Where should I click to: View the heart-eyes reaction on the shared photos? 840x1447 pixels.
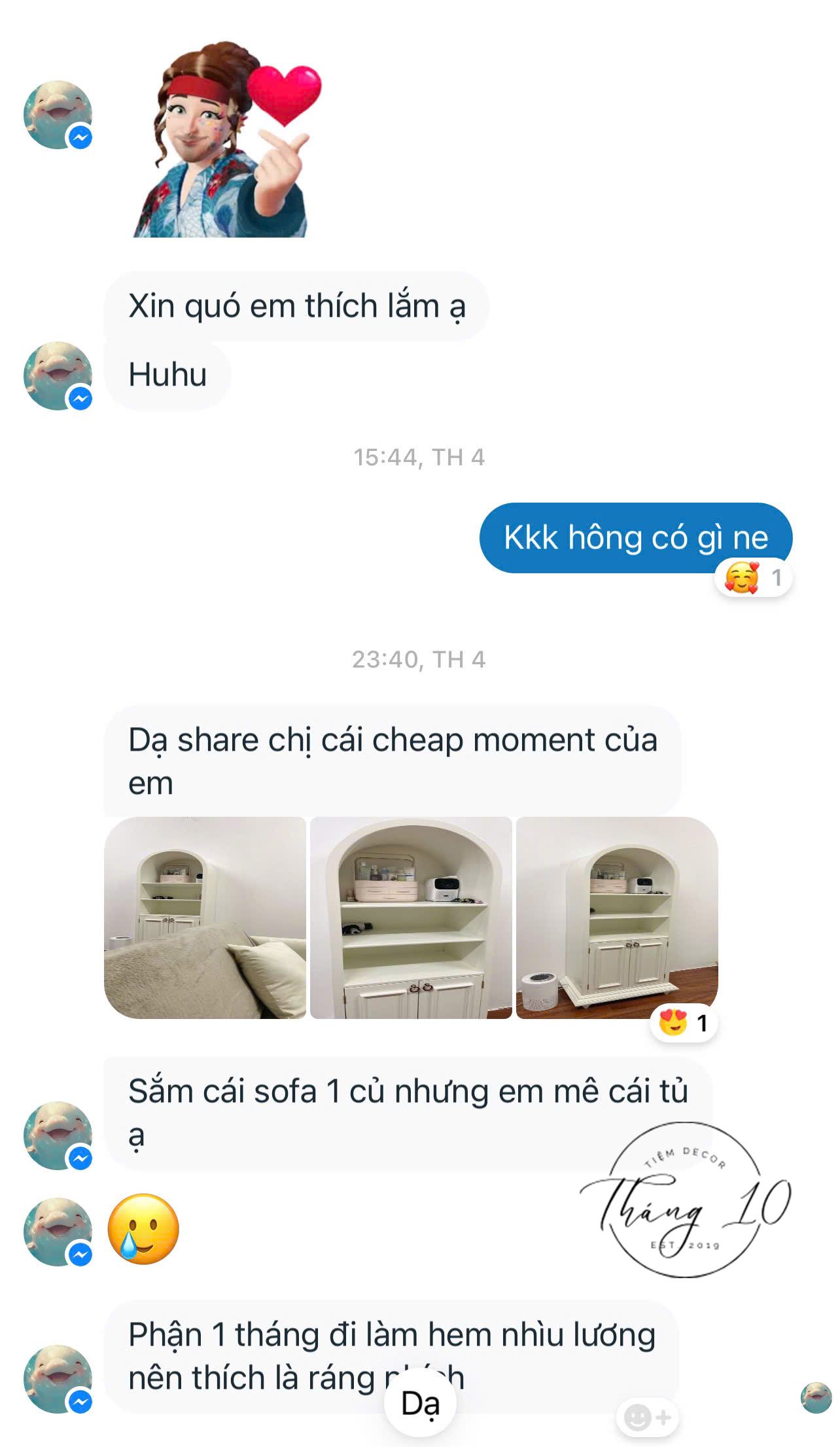(684, 1023)
